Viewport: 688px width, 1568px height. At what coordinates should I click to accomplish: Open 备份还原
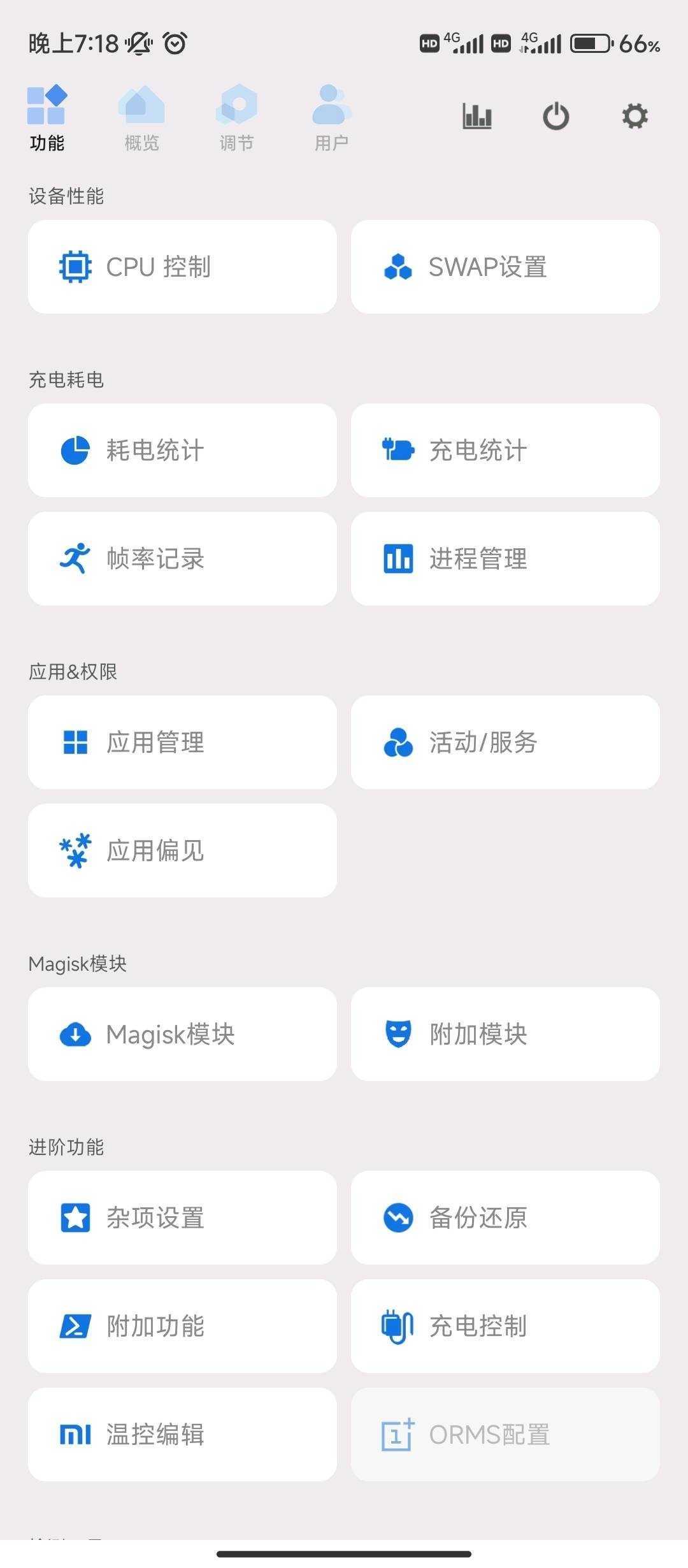coord(505,1217)
